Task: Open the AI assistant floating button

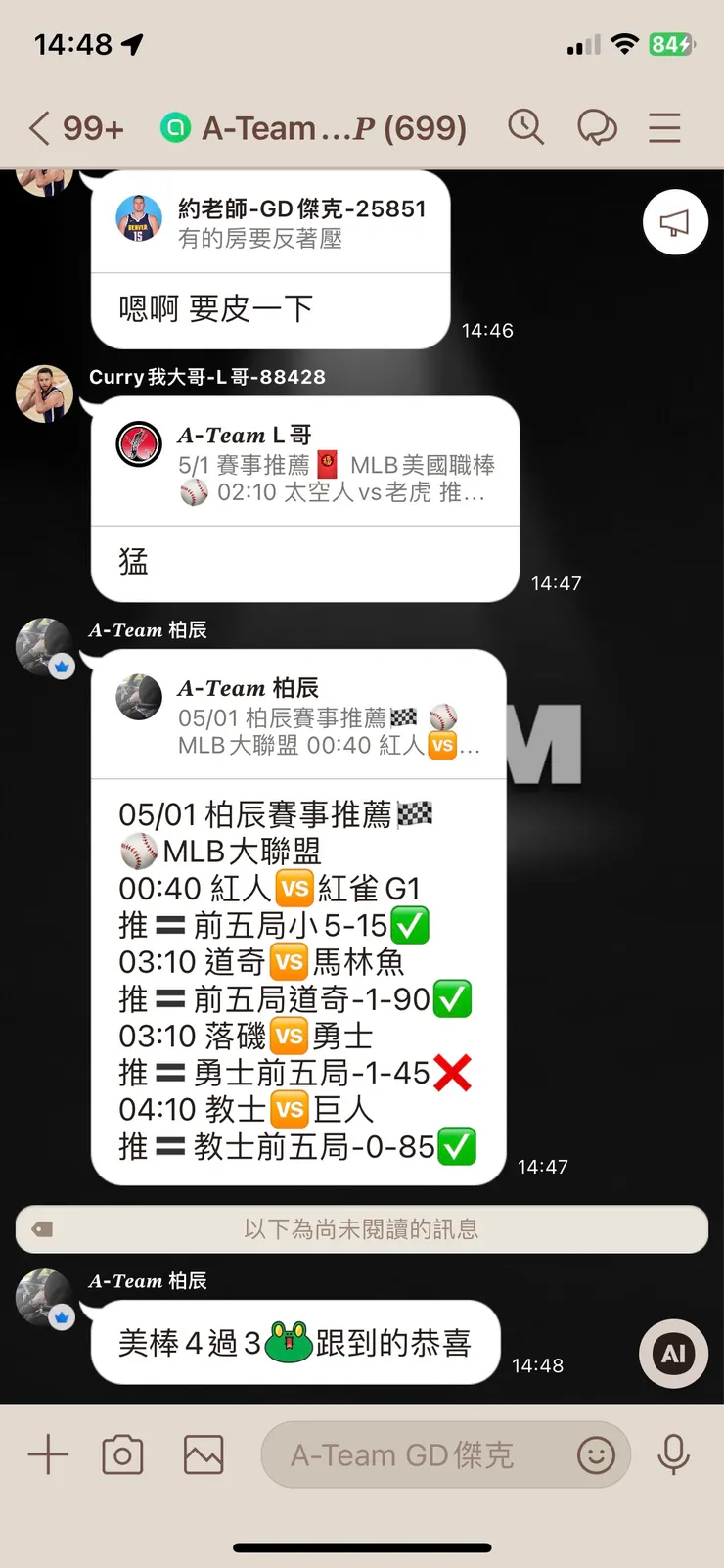Action: click(672, 1354)
